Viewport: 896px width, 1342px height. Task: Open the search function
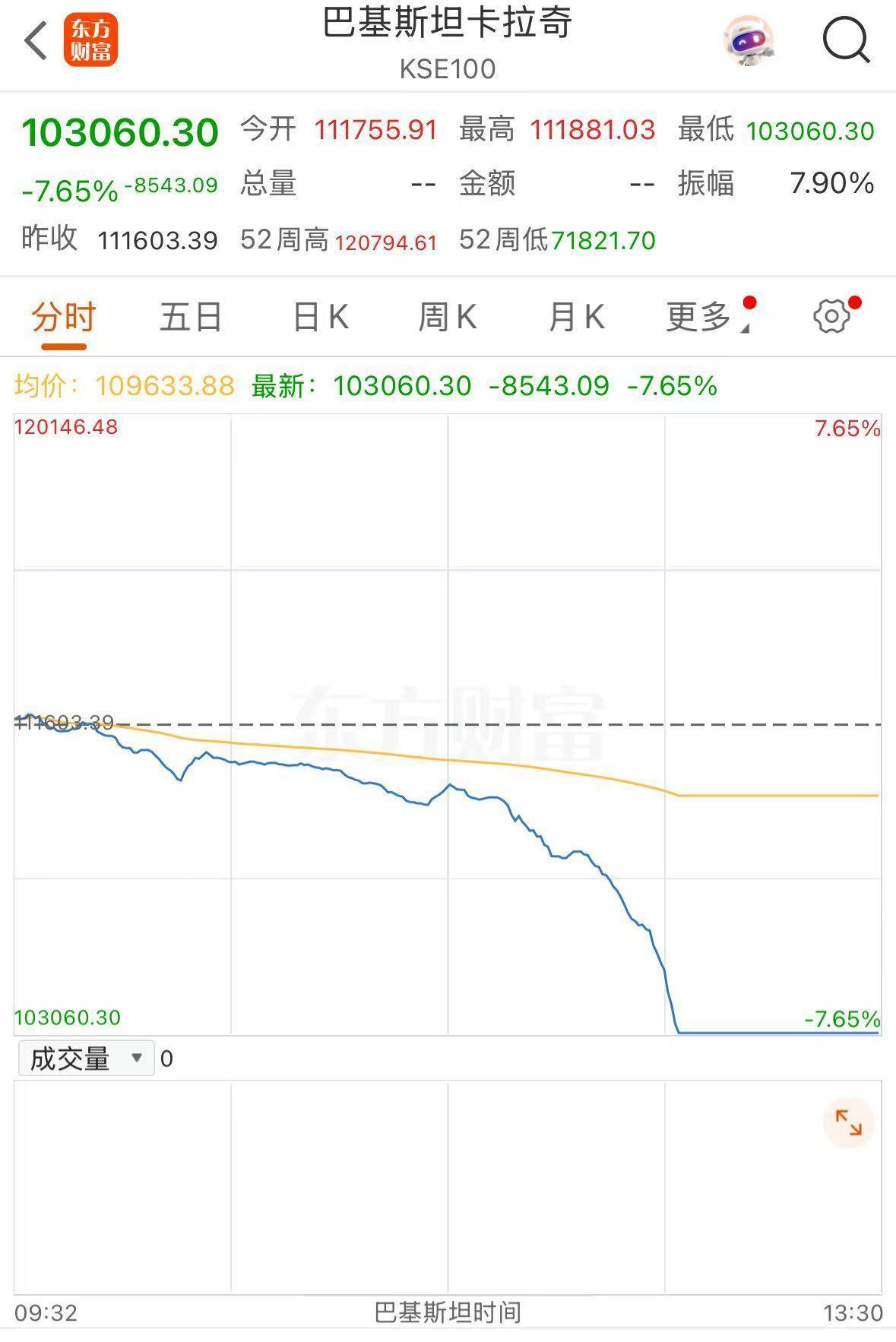pos(846,42)
